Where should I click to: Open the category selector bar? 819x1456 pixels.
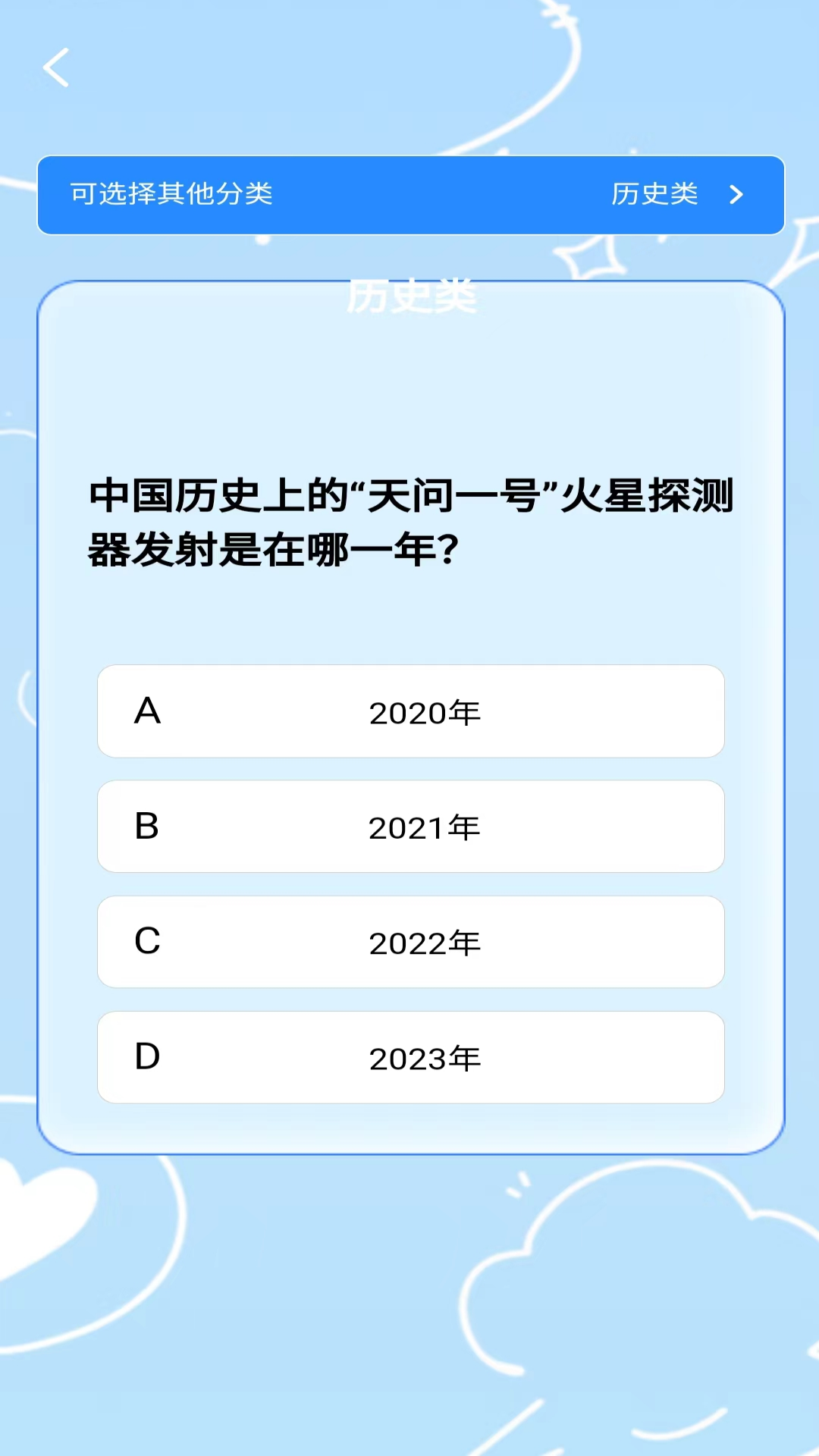(x=409, y=195)
